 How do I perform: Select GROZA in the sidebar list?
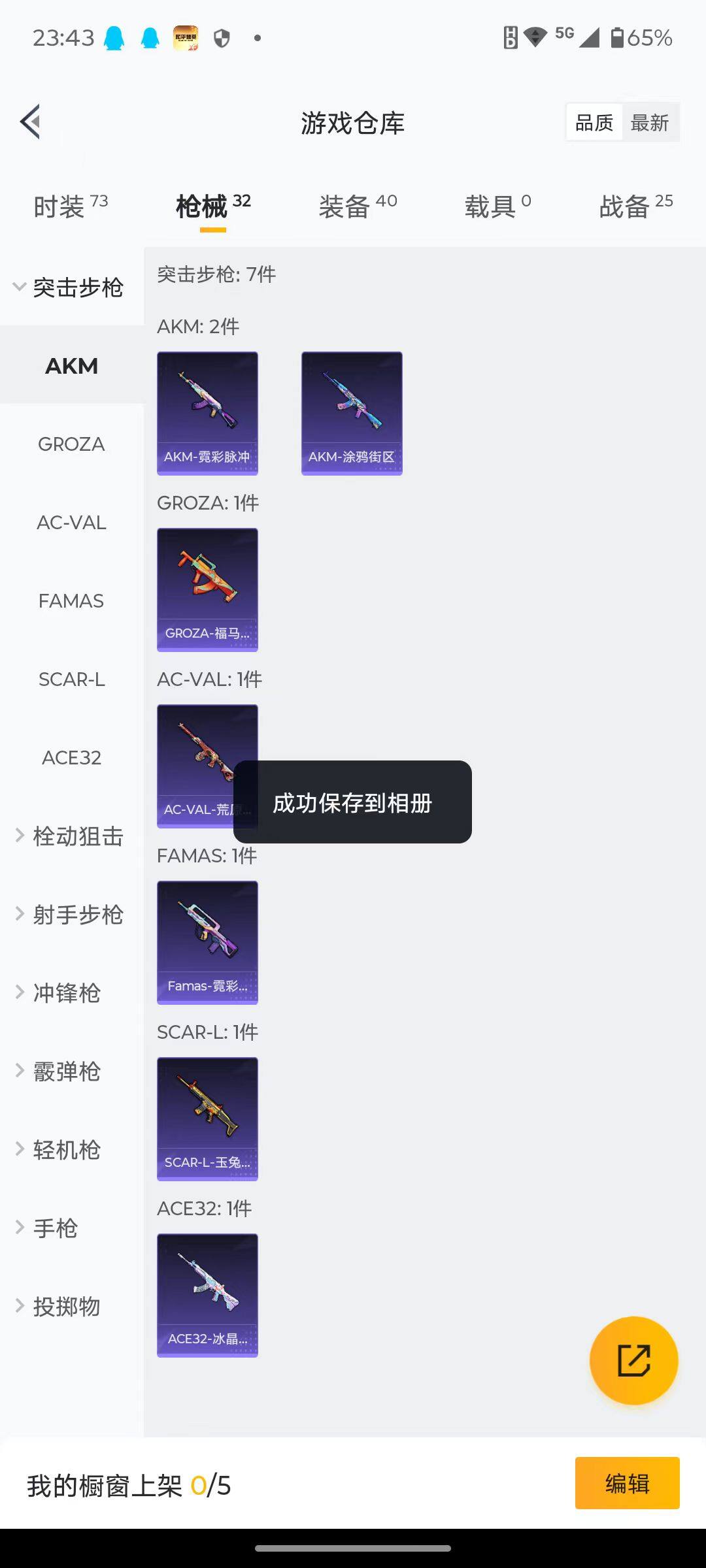tap(71, 444)
